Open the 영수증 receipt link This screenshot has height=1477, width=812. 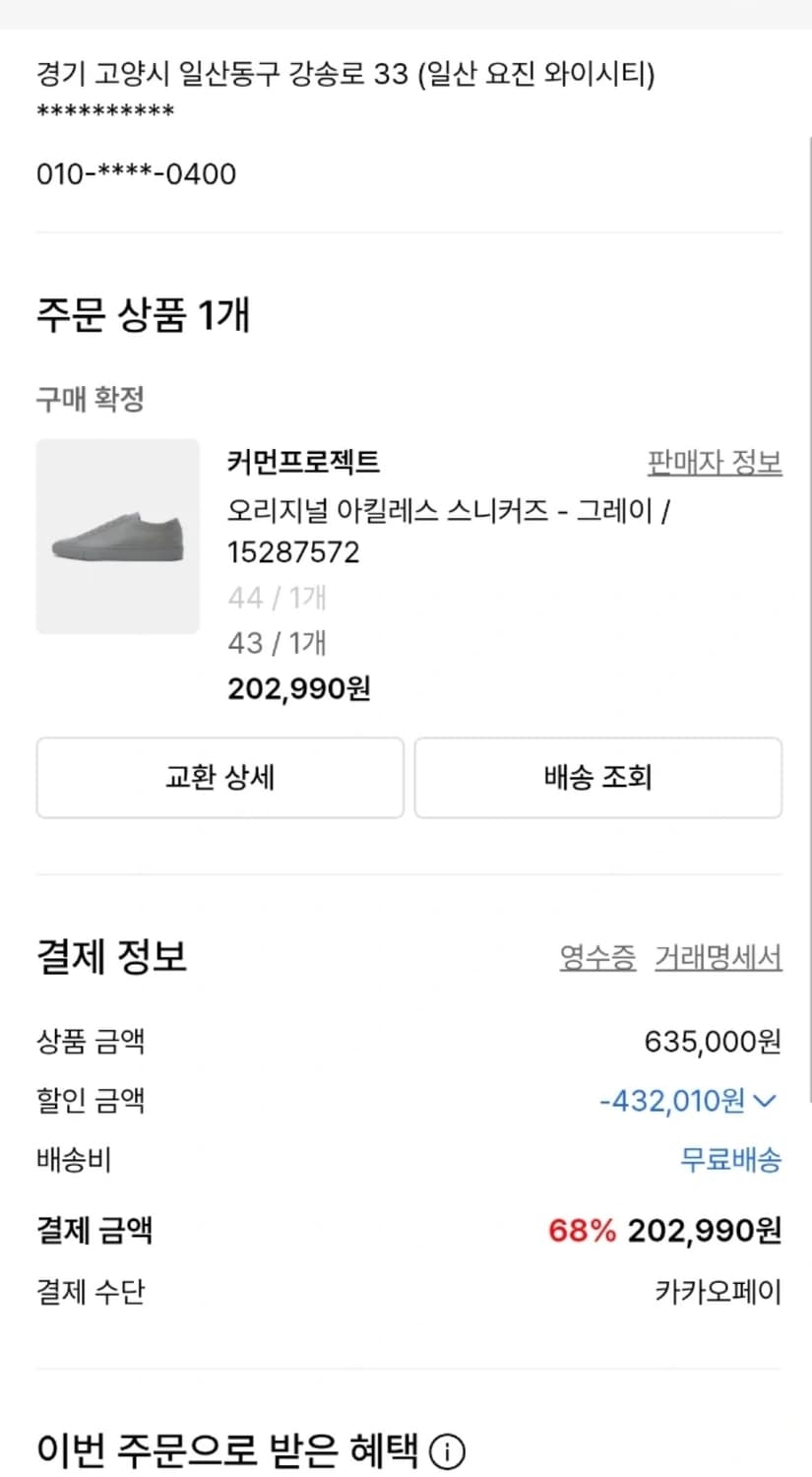coord(597,954)
